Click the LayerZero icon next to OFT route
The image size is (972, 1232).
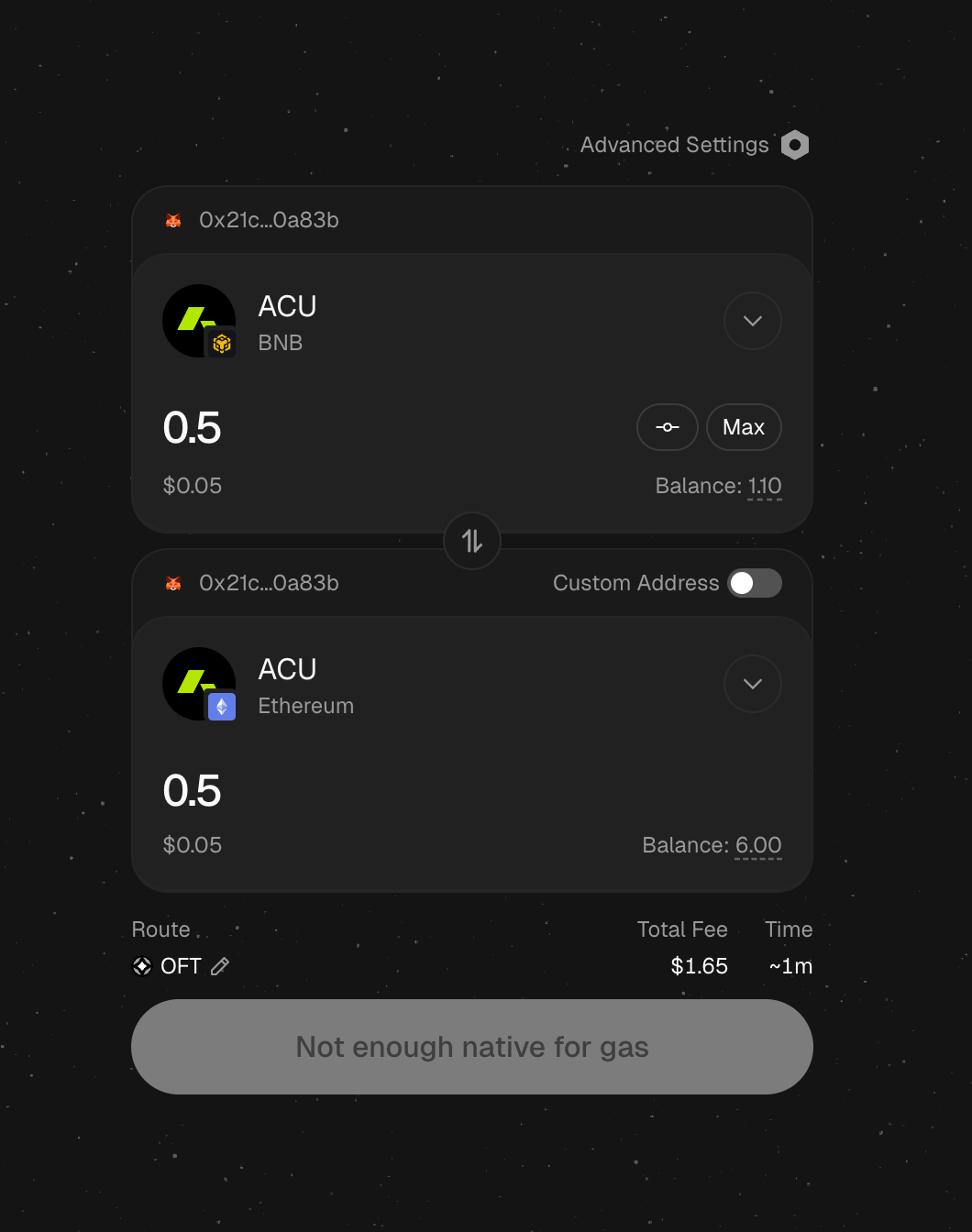click(x=142, y=965)
